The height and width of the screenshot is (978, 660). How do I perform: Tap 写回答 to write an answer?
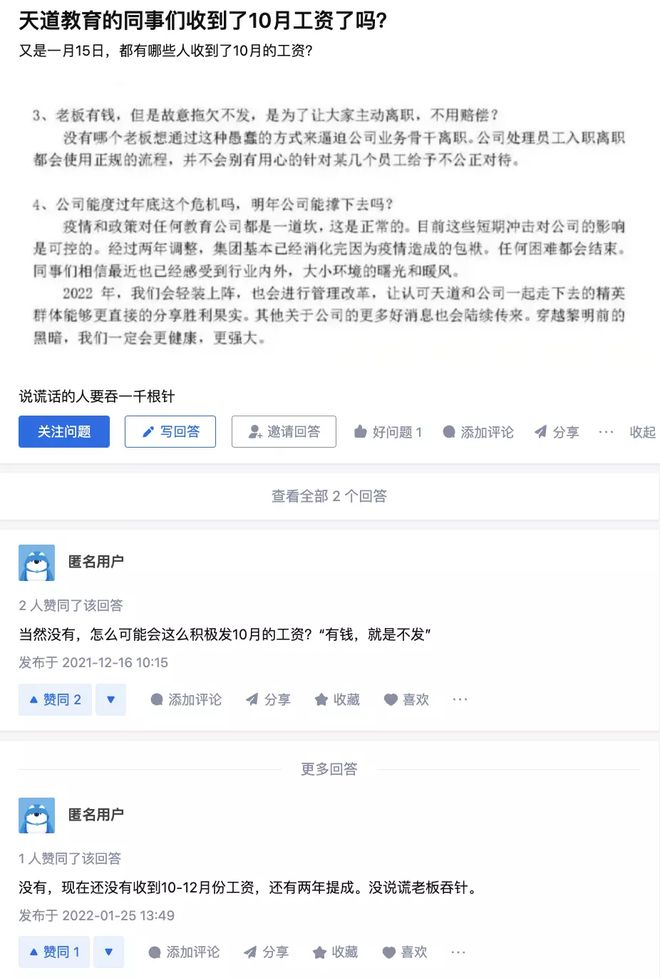point(170,432)
